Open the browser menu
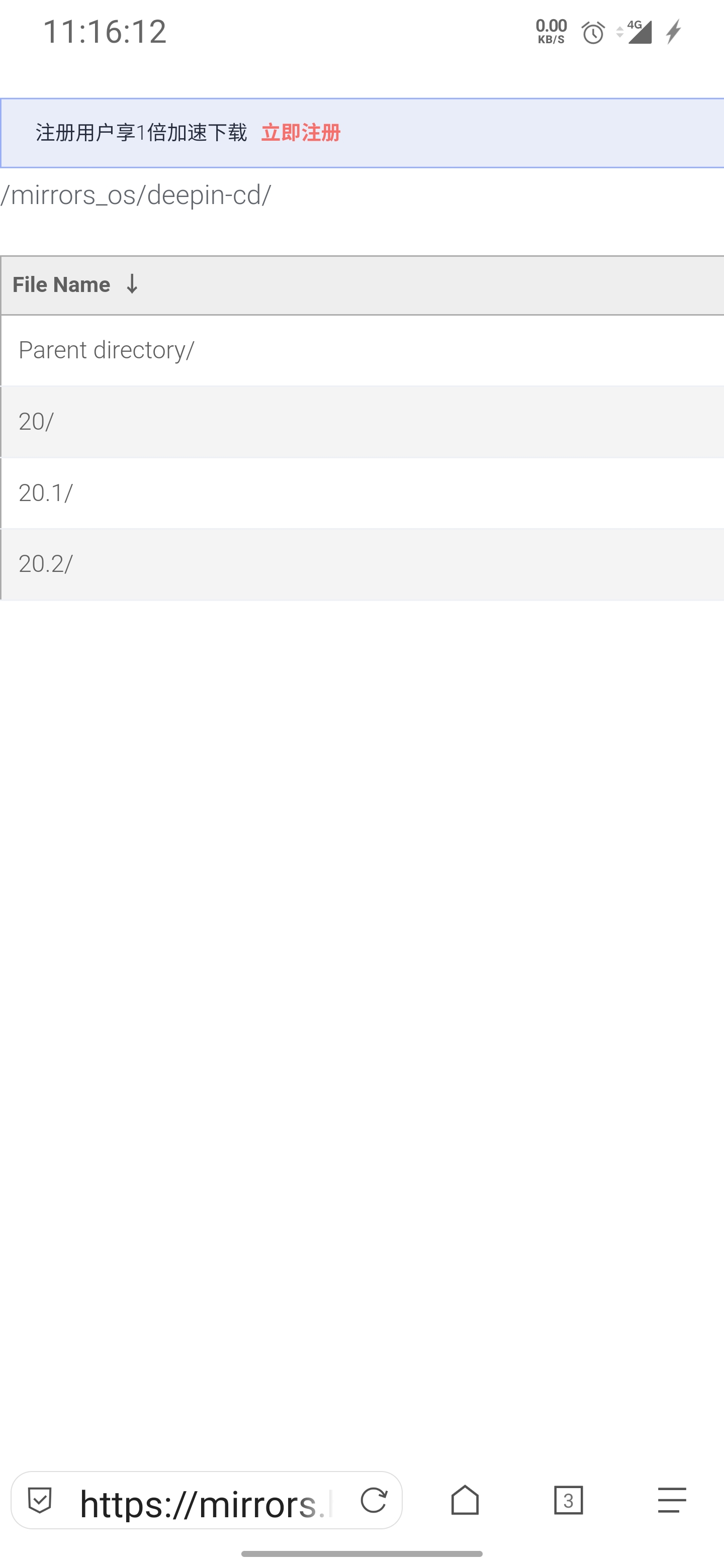 coord(672,1501)
